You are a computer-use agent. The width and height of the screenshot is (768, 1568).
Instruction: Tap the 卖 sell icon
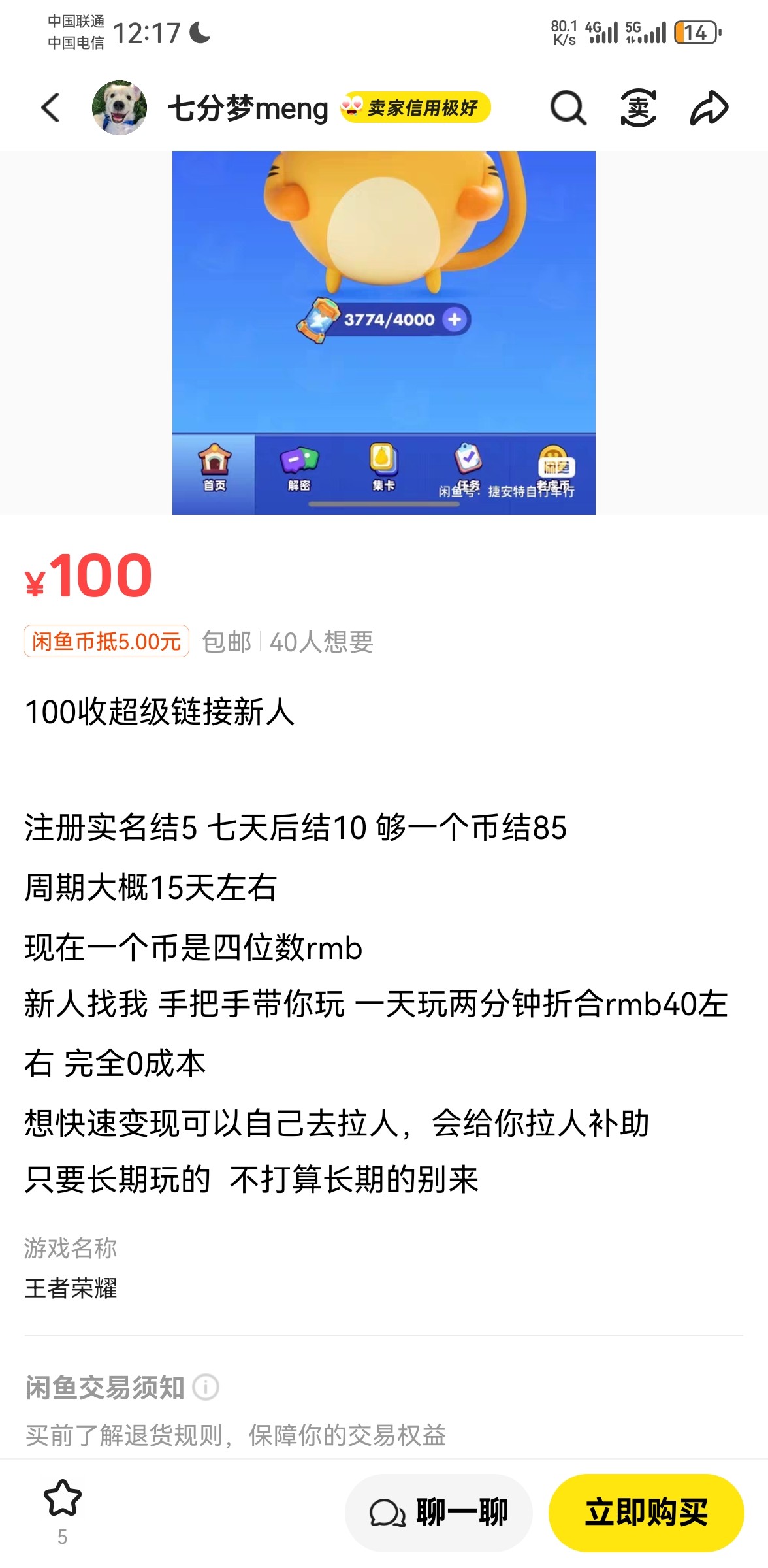click(638, 108)
